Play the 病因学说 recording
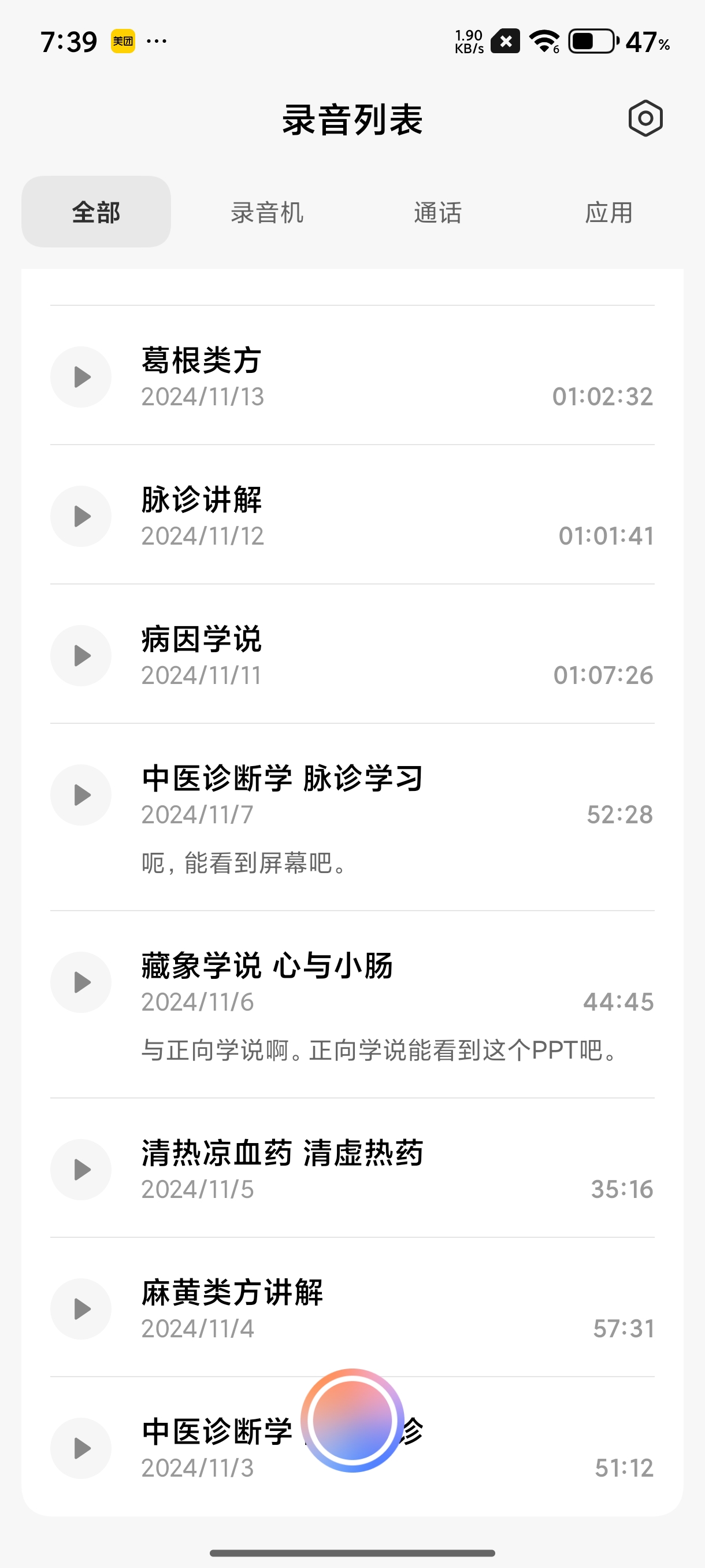The height and width of the screenshot is (1568, 705). [81, 656]
